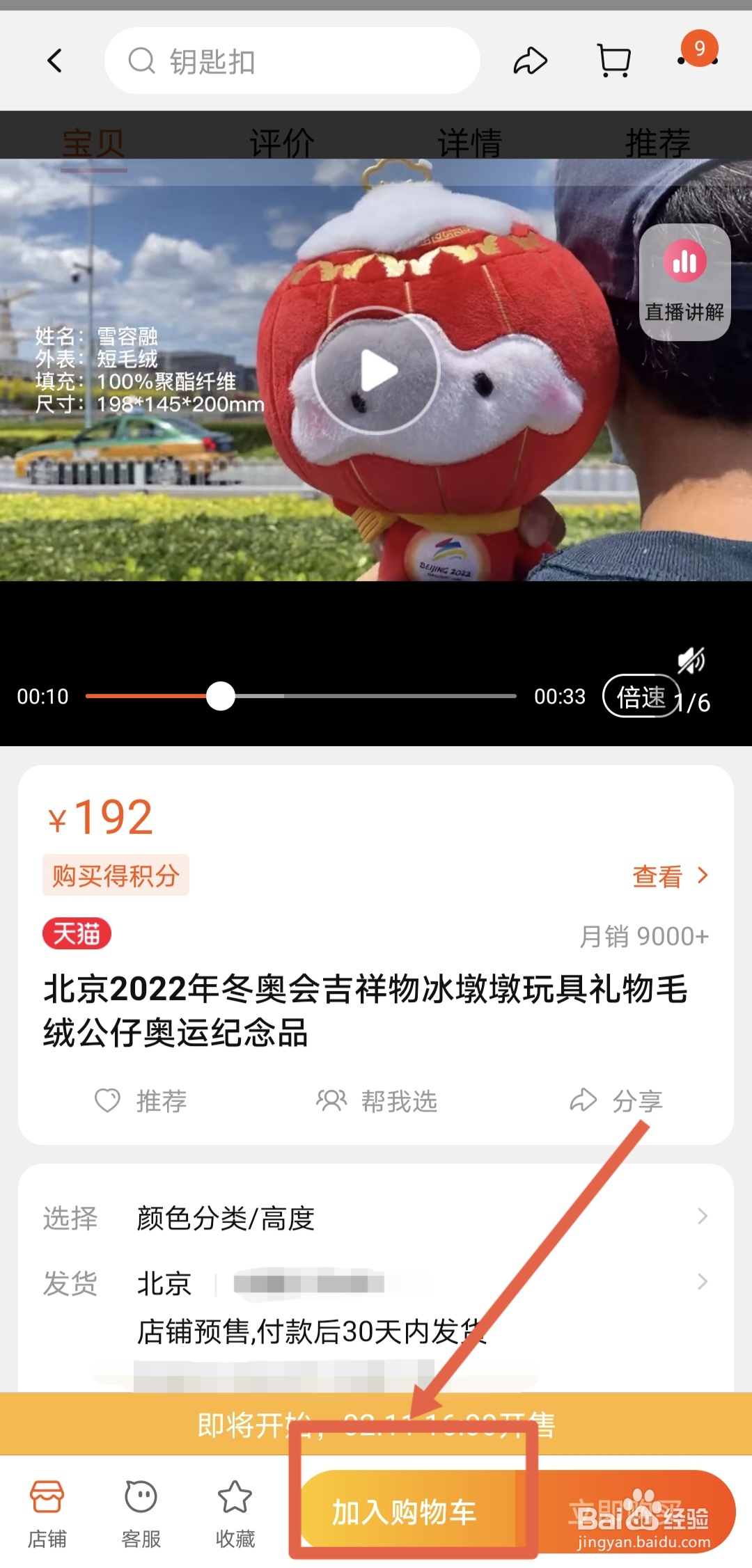Share the product via top share icon

tap(531, 61)
